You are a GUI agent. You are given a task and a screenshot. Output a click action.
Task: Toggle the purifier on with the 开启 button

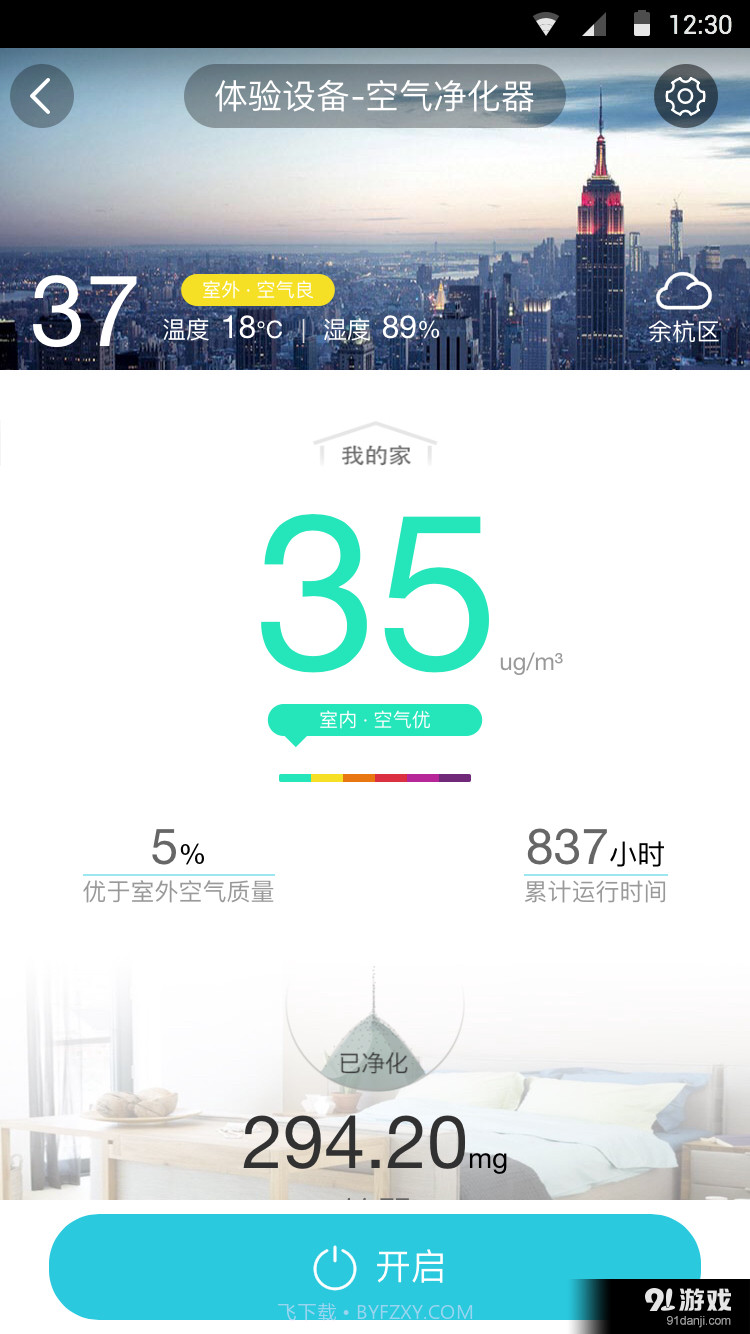coord(375,1266)
